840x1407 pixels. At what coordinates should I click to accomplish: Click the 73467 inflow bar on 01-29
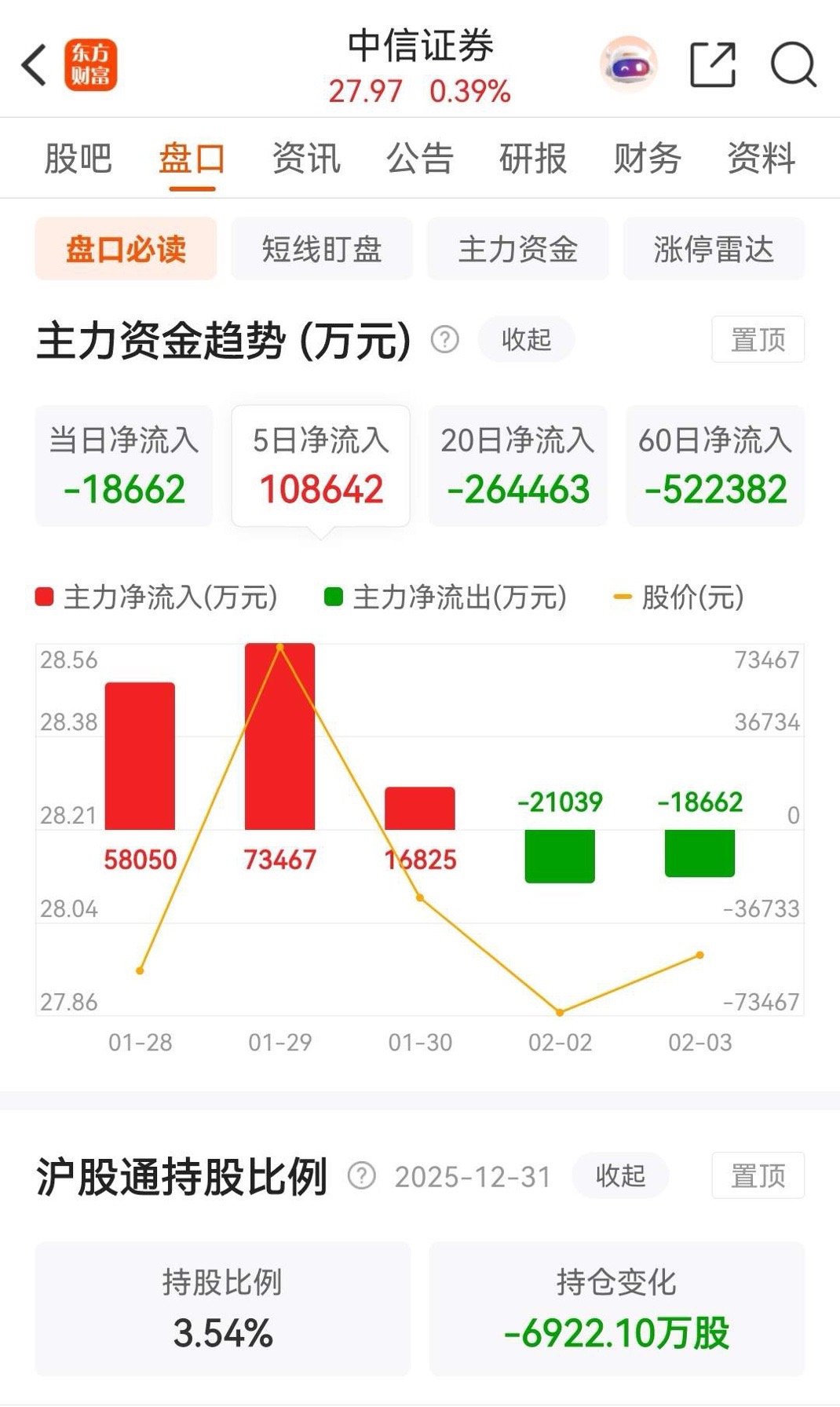click(279, 738)
